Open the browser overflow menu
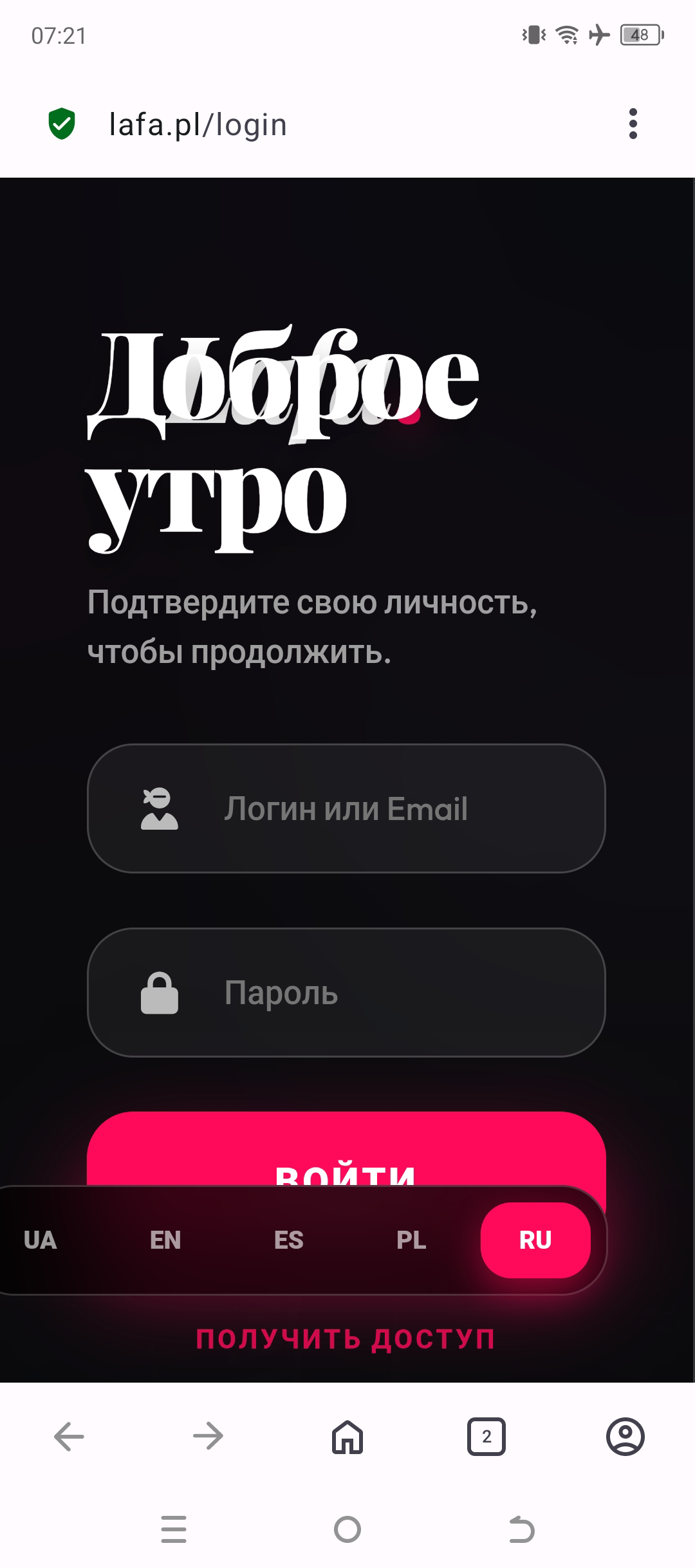Viewport: 695px width, 1568px height. point(633,124)
